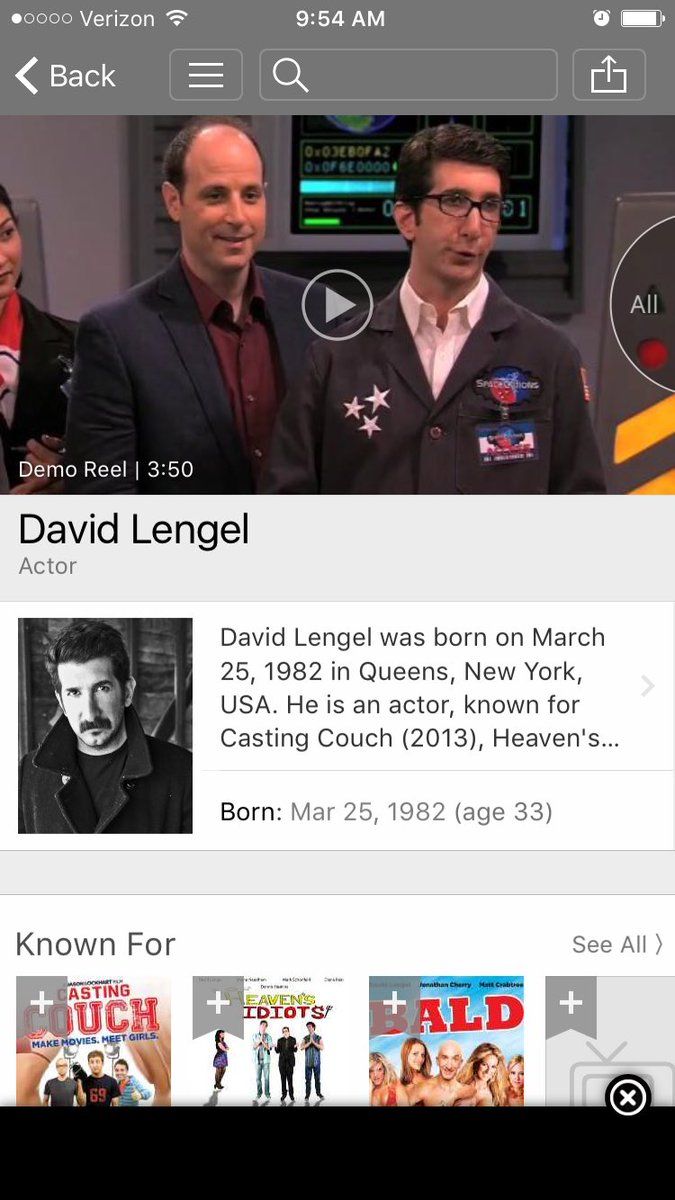This screenshot has height=1200, width=675.
Task: See All Known For titles
Action: [617, 944]
